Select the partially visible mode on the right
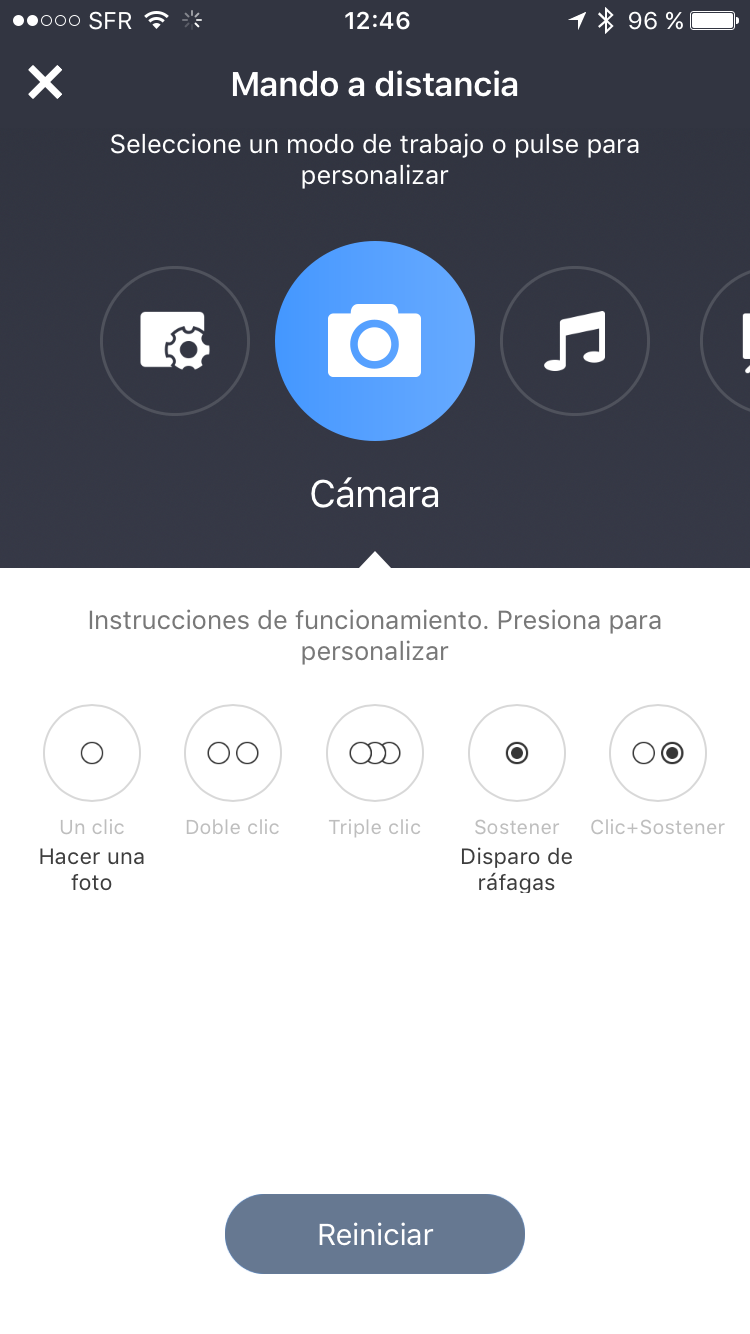The width and height of the screenshot is (750, 1334). point(726,341)
